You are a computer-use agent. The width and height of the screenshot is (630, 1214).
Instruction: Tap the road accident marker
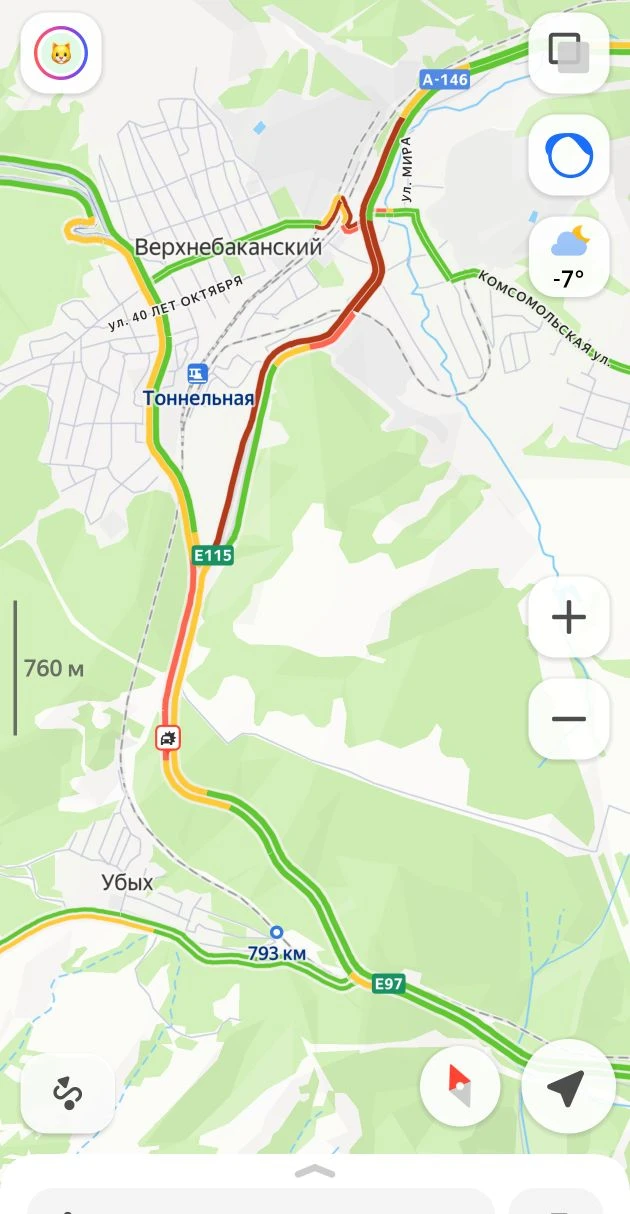pyautogui.click(x=168, y=739)
